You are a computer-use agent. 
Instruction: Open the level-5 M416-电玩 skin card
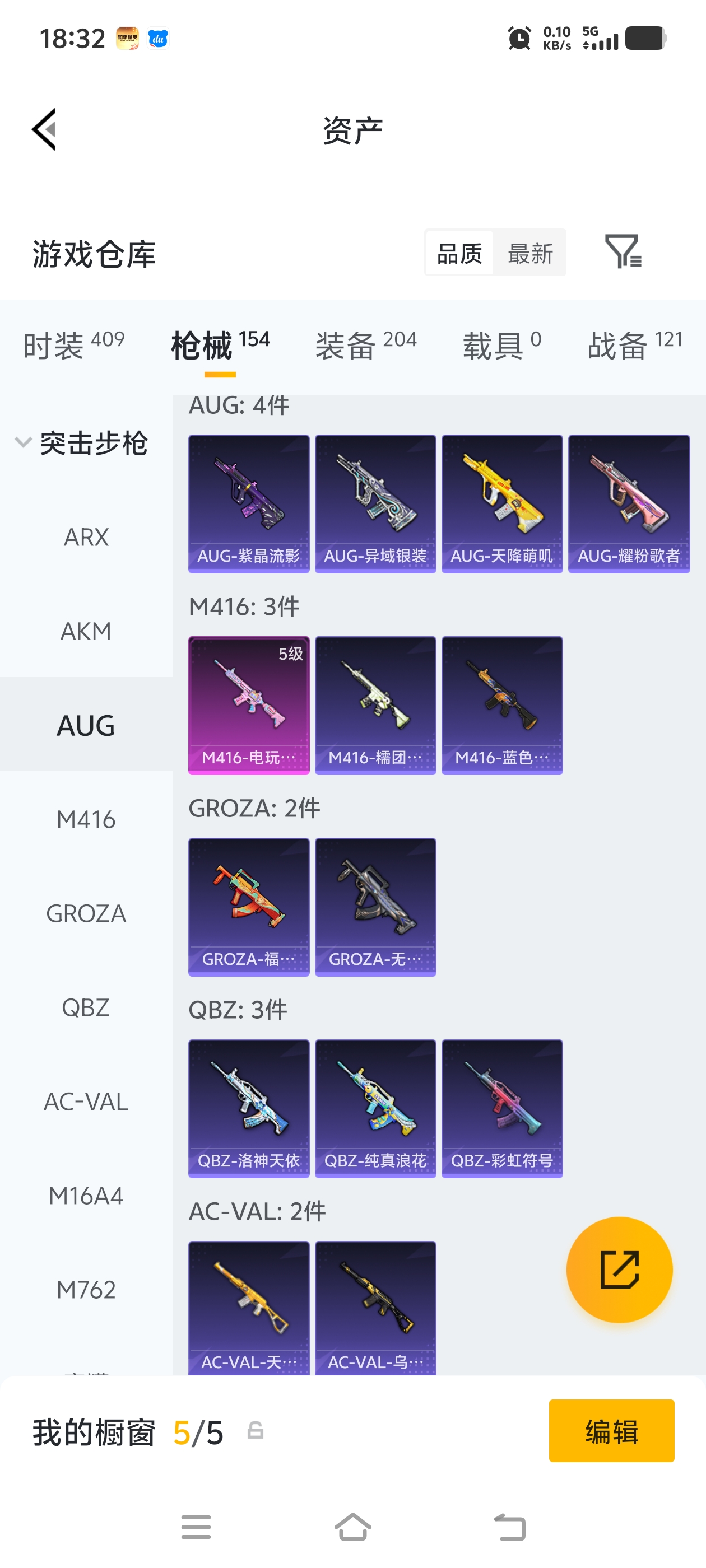pos(248,704)
